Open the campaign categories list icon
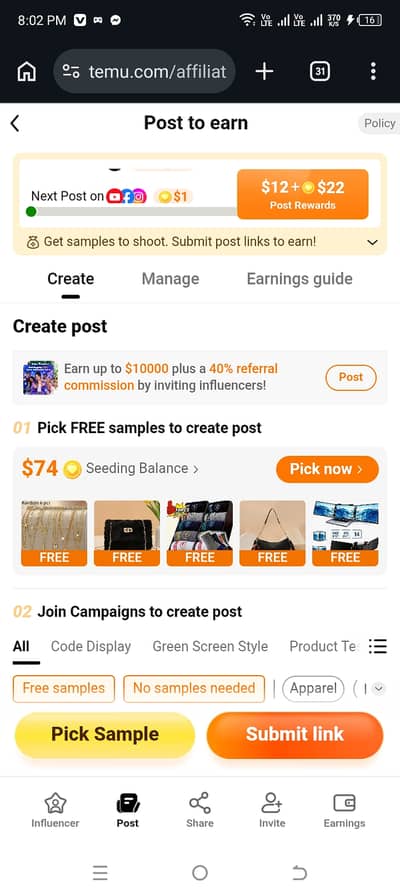The width and height of the screenshot is (400, 895). pos(378,646)
